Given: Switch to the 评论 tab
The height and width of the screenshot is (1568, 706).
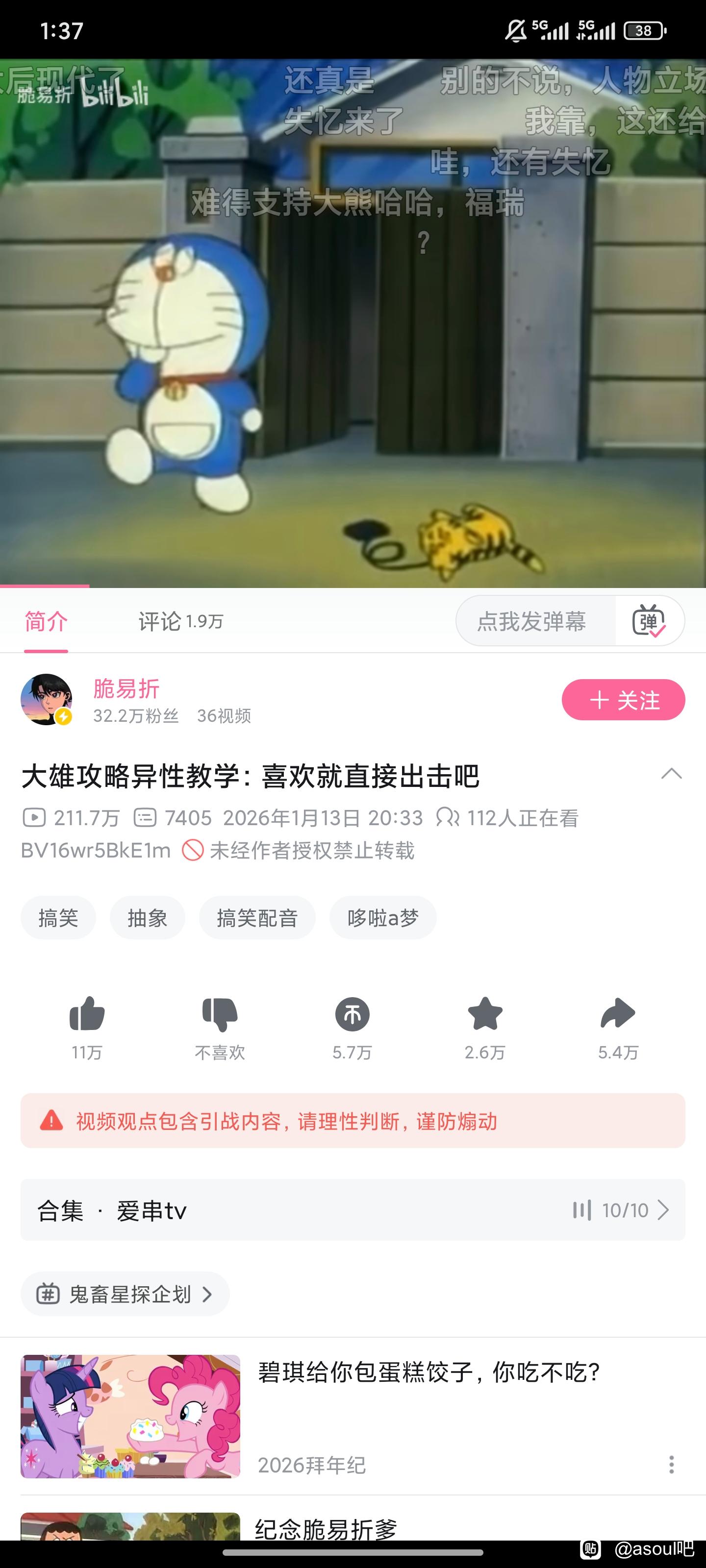Looking at the screenshot, I should click(180, 621).
